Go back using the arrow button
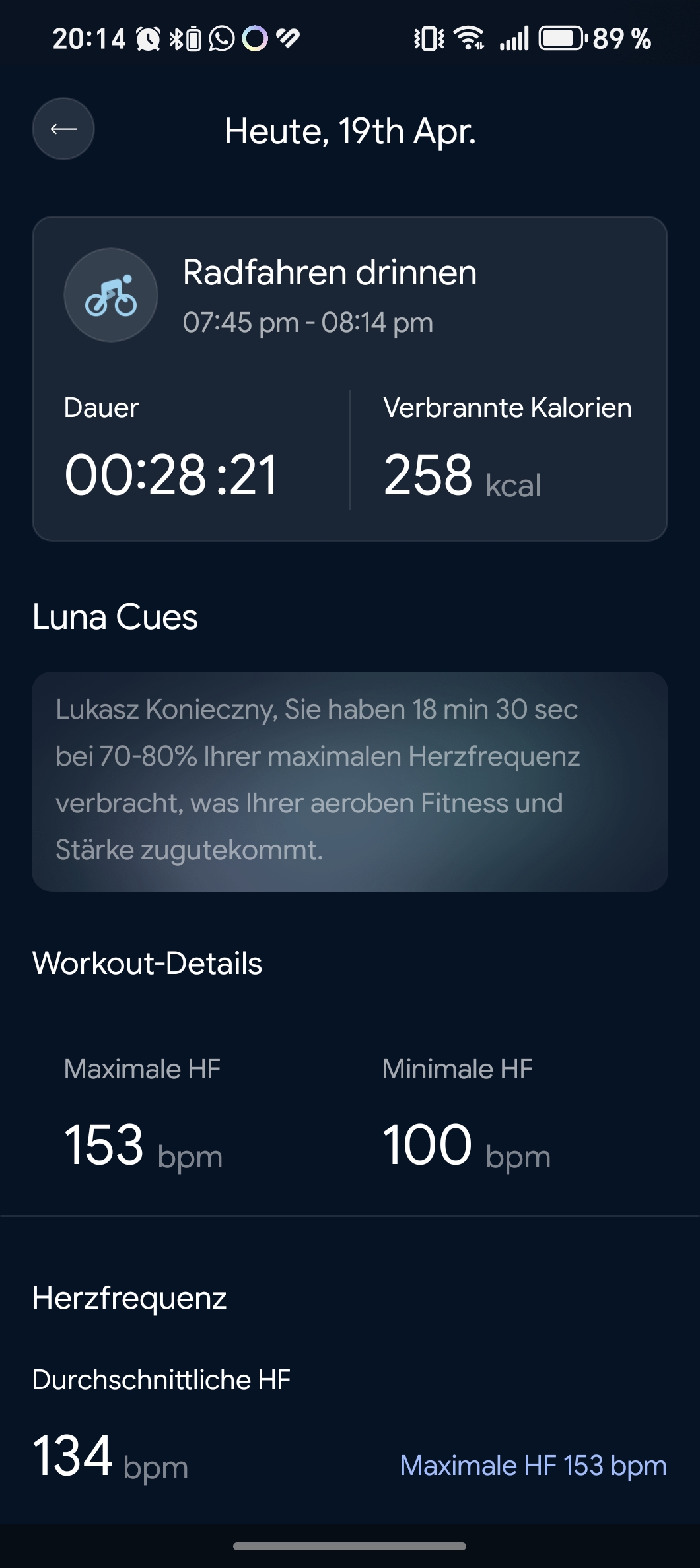This screenshot has height=1568, width=700. coord(63,129)
